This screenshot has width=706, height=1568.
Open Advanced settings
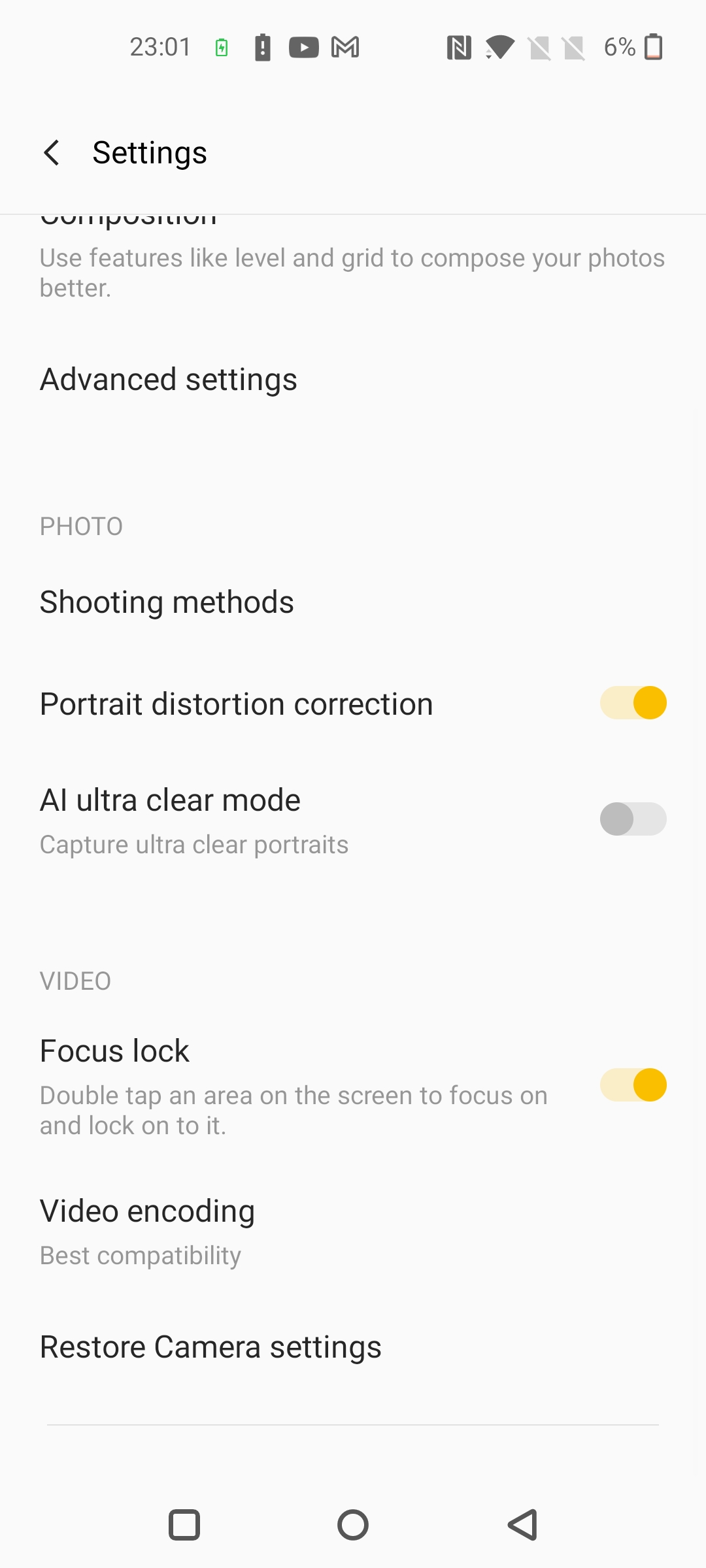[x=353, y=380]
